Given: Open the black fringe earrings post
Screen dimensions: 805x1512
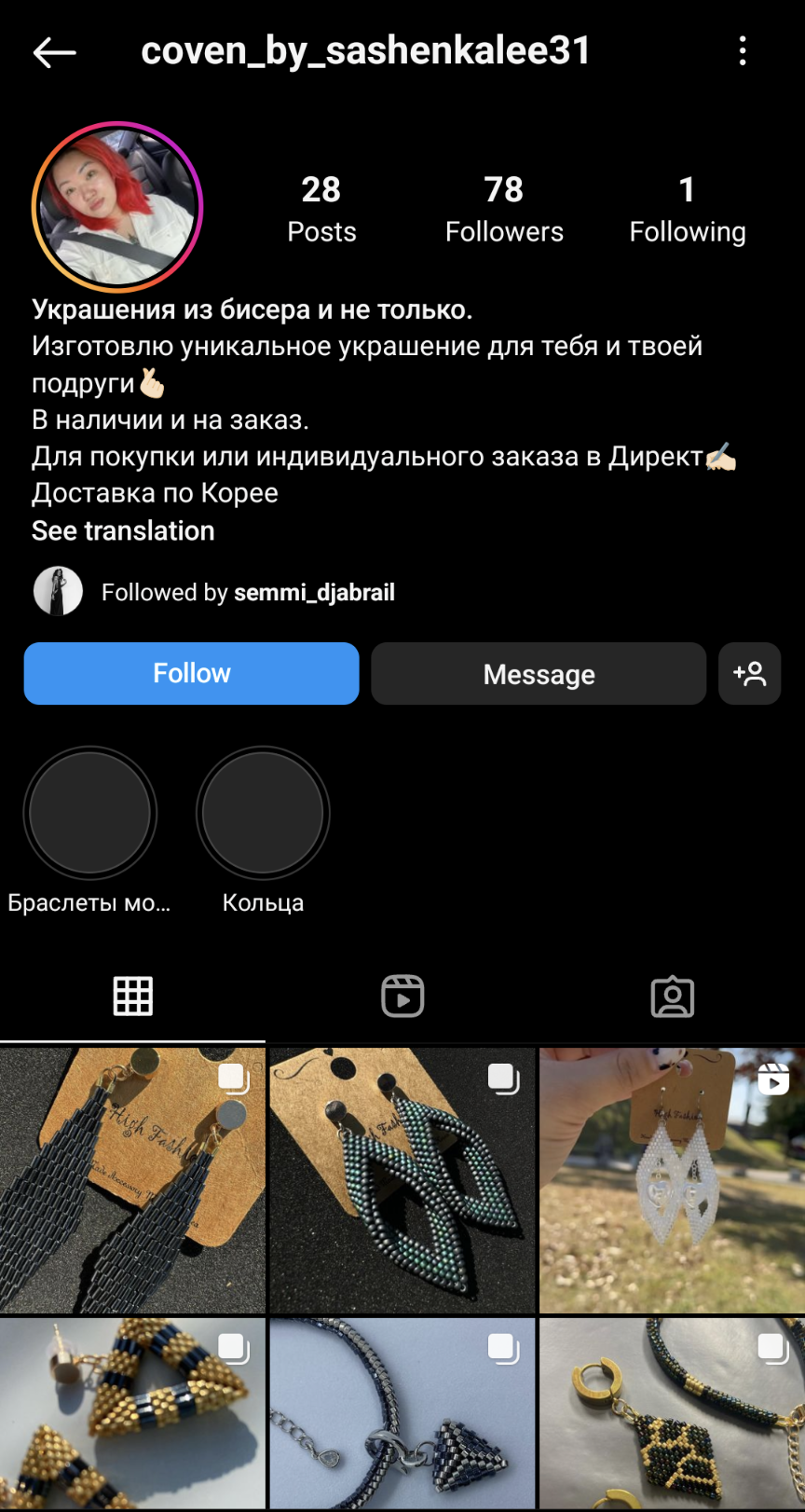Looking at the screenshot, I should (132, 1180).
